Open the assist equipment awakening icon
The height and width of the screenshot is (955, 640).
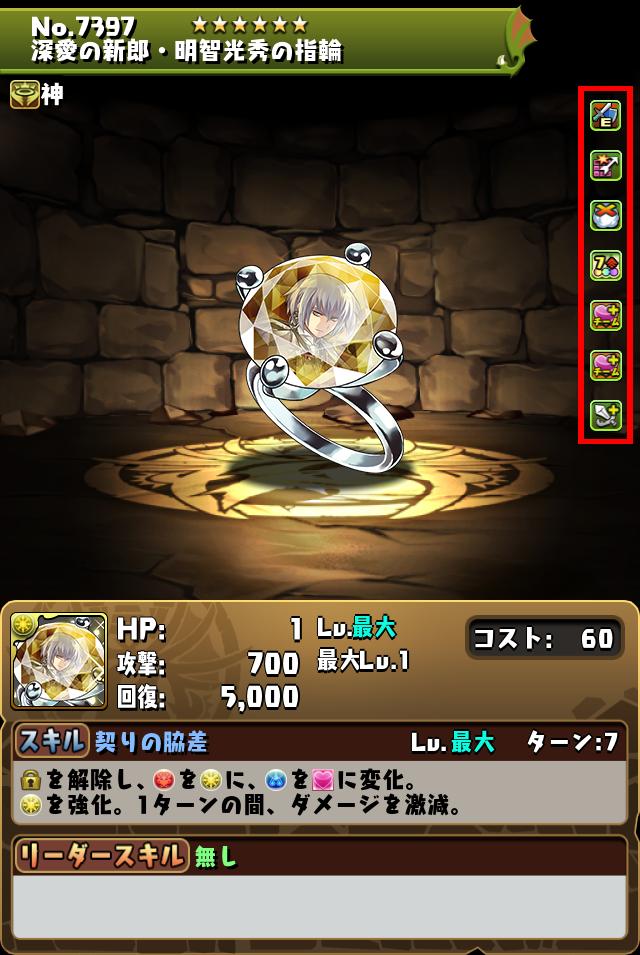click(606, 116)
